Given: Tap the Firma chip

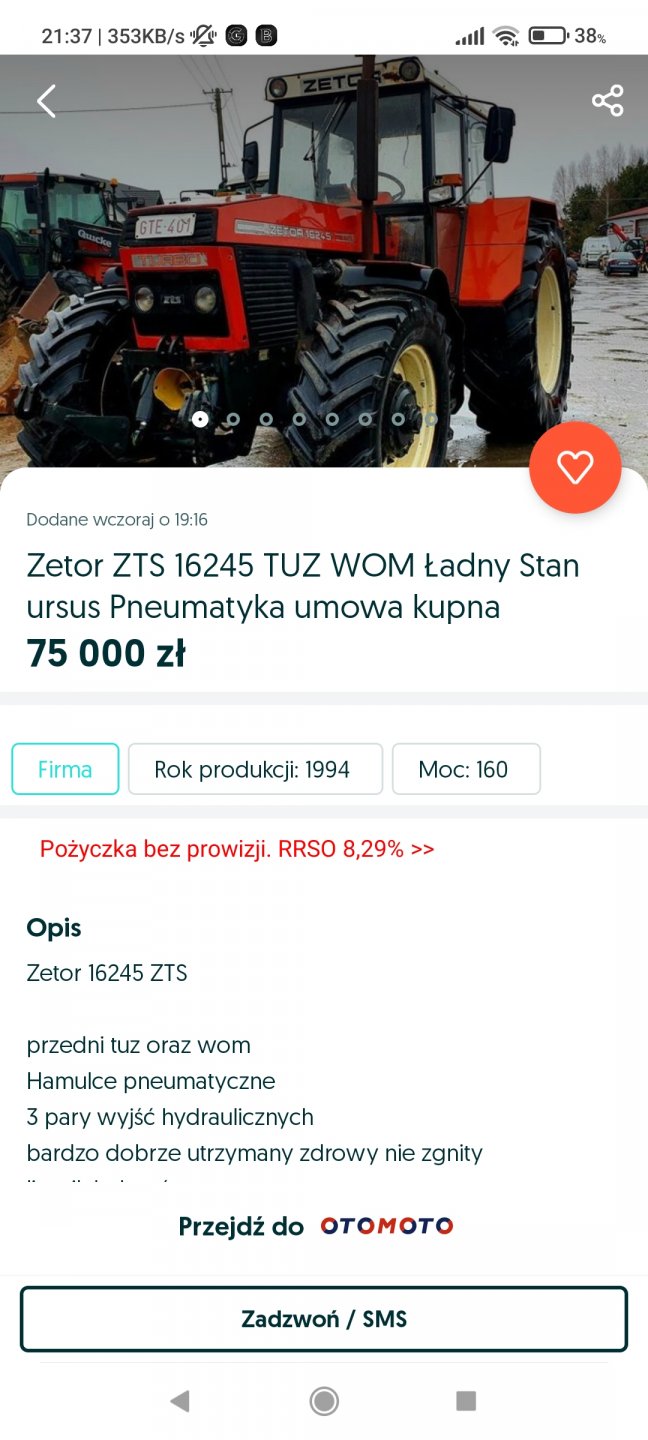Looking at the screenshot, I should (x=65, y=769).
